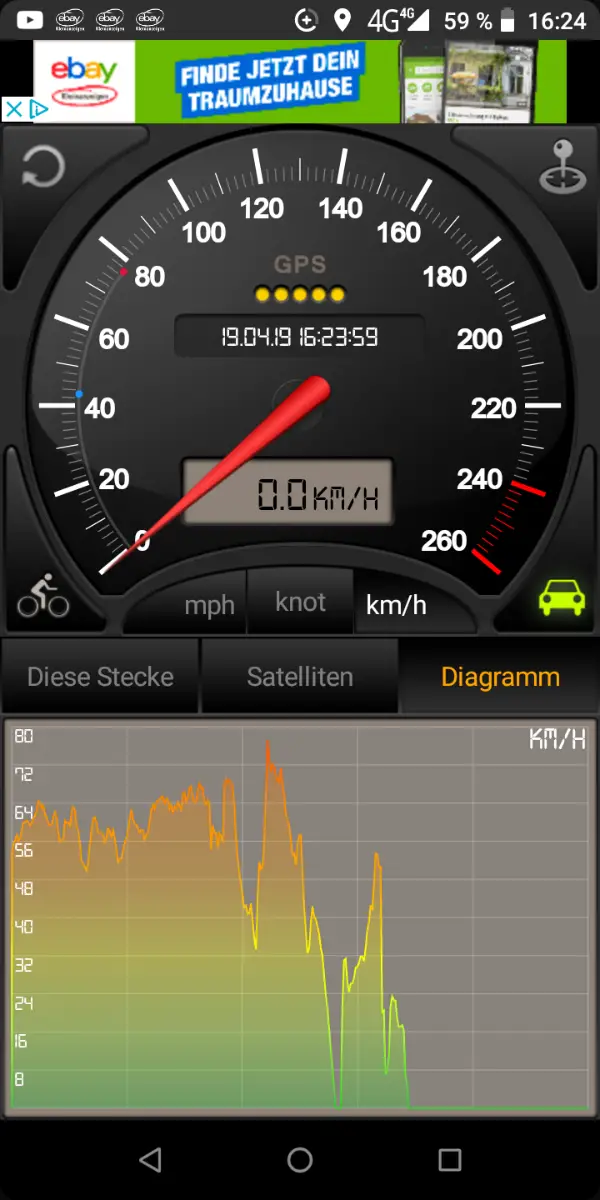Select the knot speed unit

pos(301,602)
